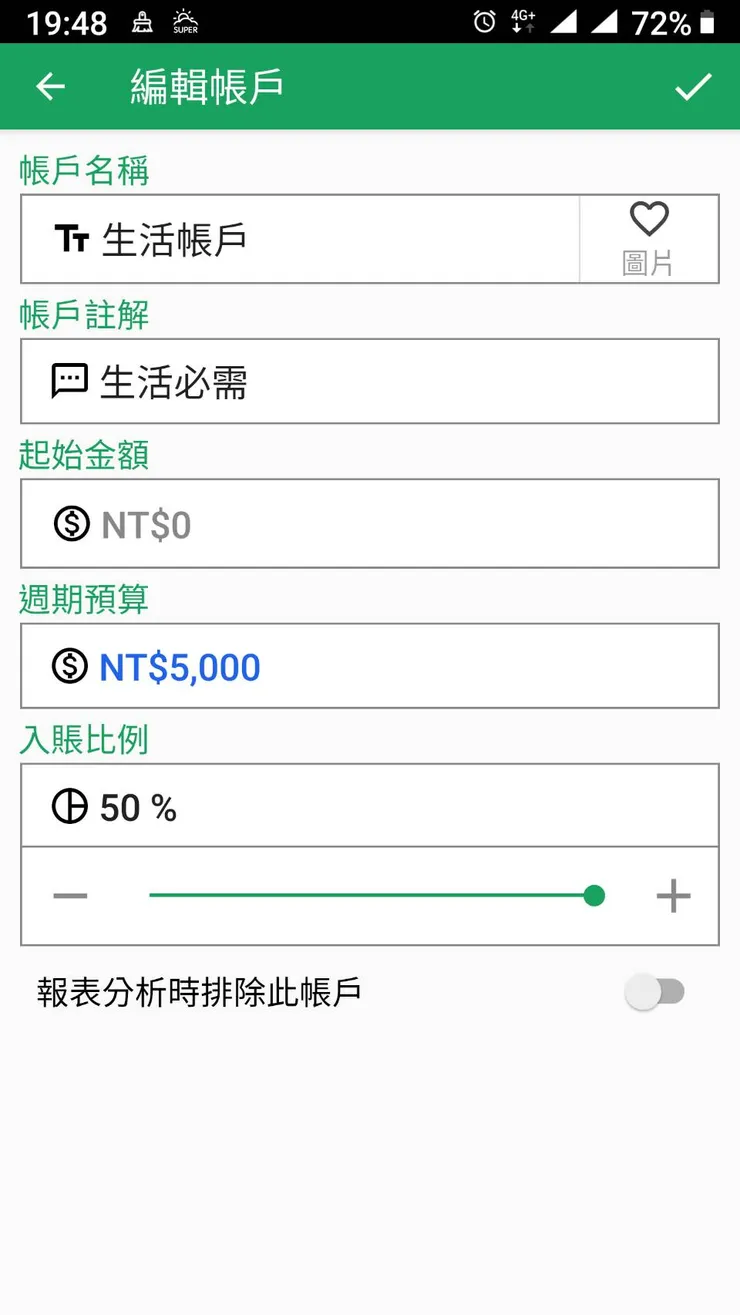Tap the pie chart icon beside 50 %

coord(69,807)
